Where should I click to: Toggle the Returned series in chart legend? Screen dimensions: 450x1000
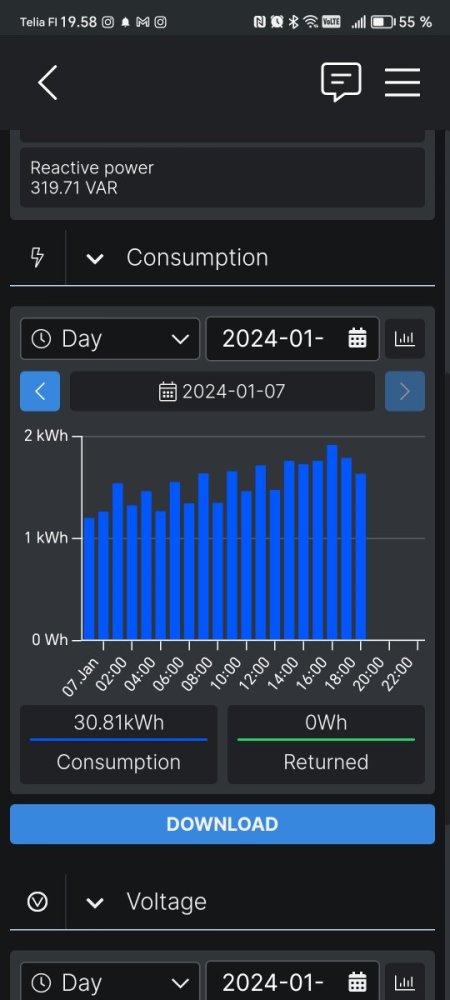pyautogui.click(x=326, y=744)
